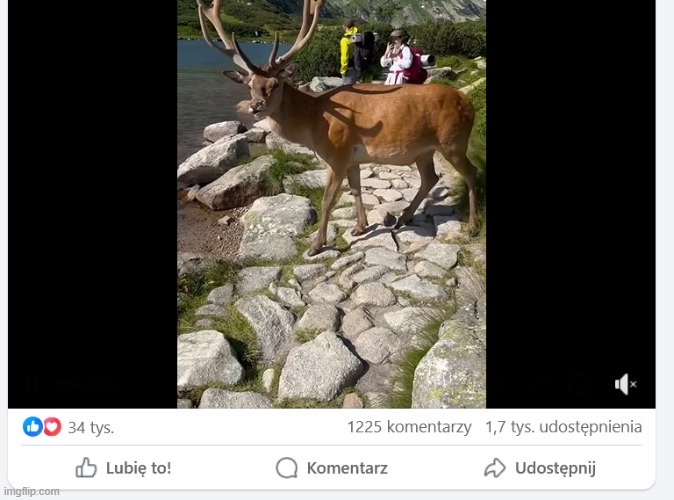Like the post with Lubię to!
The image size is (674, 500).
click(x=124, y=467)
